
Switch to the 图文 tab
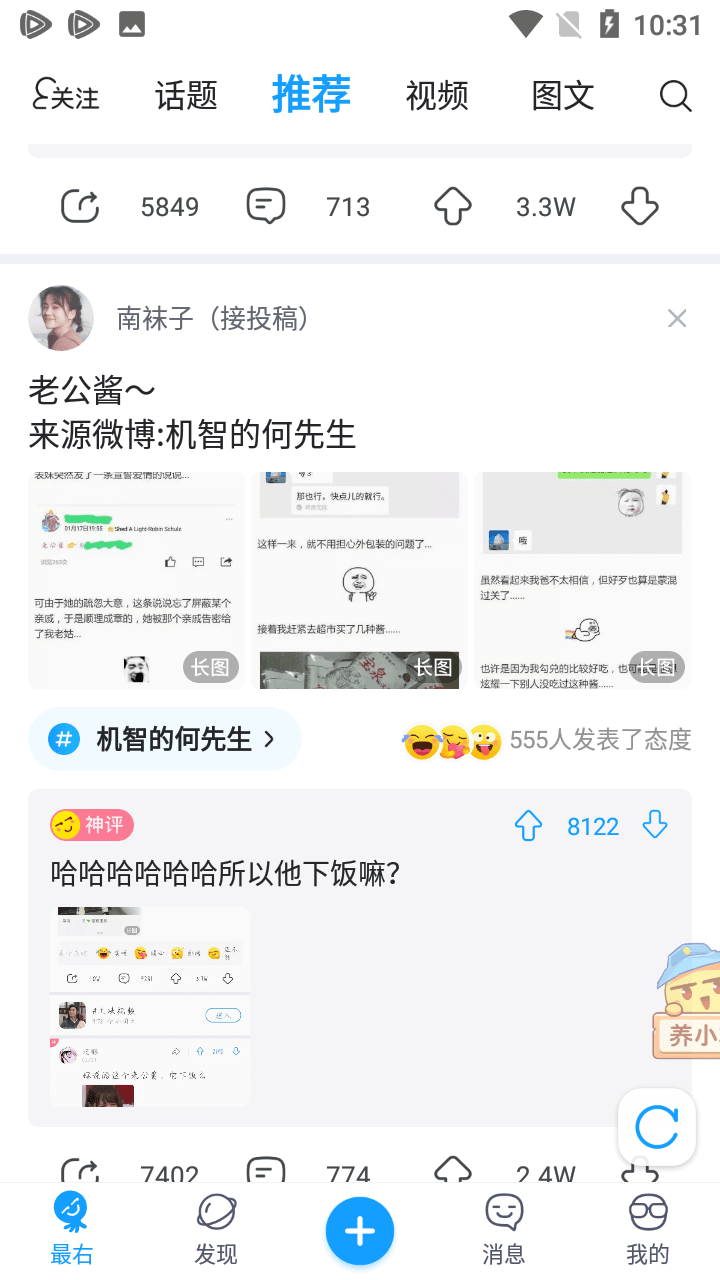tap(563, 96)
